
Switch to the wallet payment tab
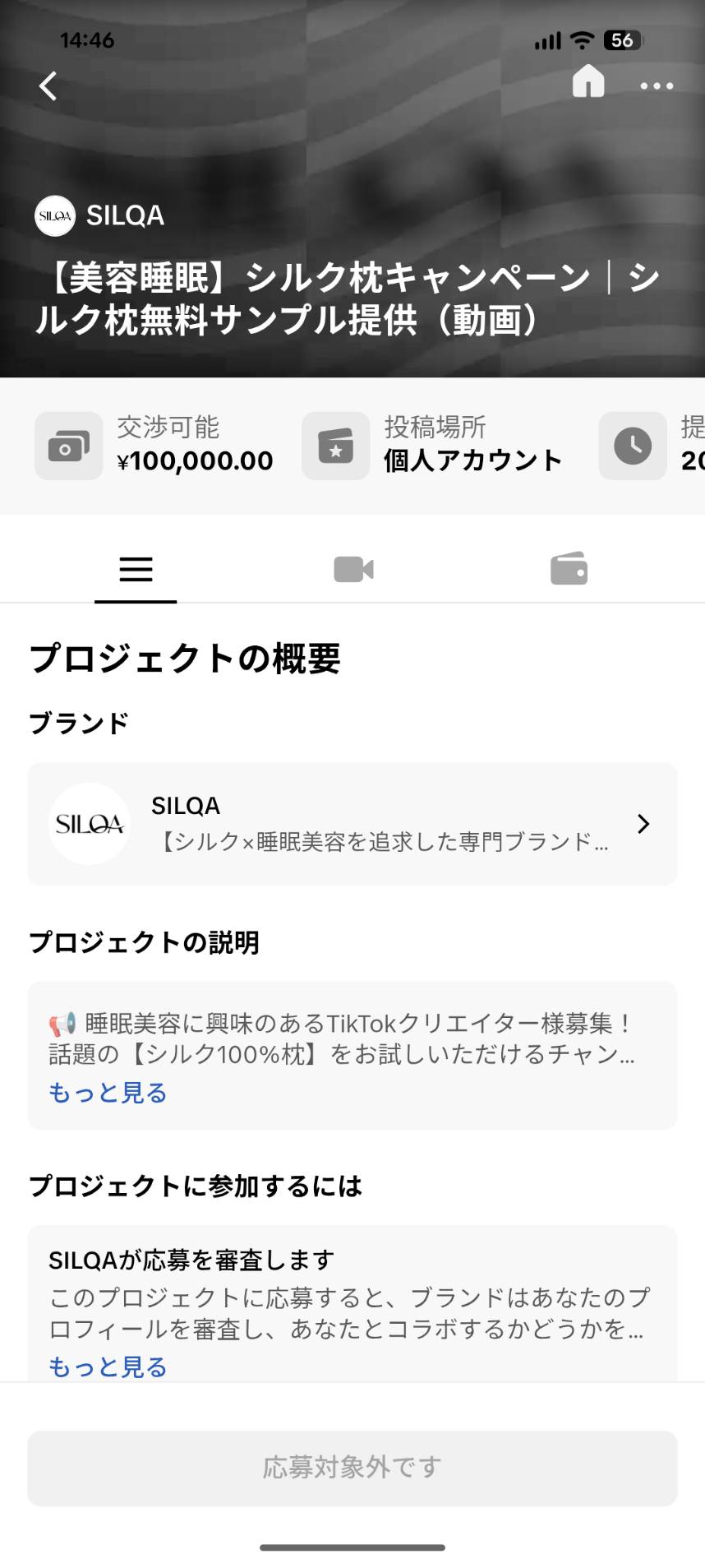569,569
